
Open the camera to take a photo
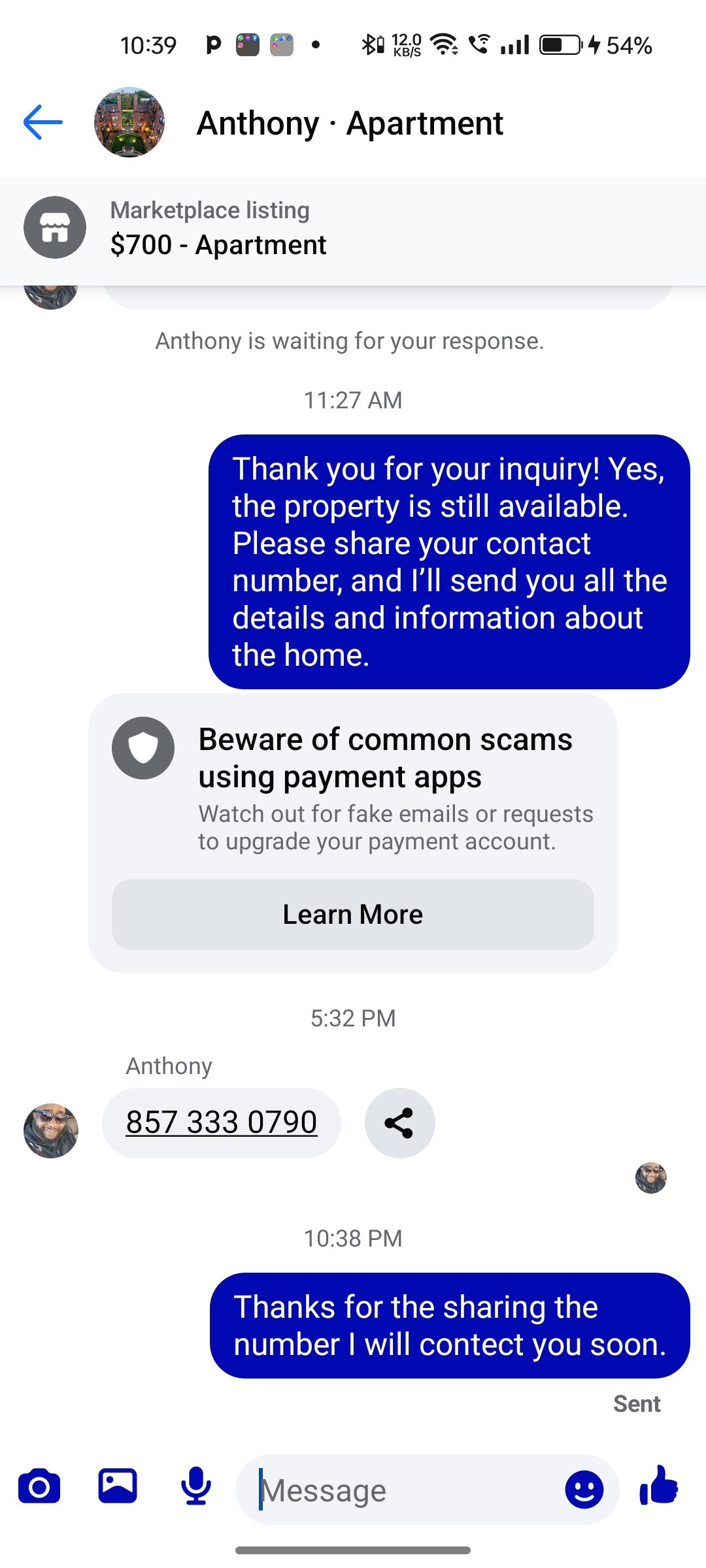click(x=39, y=1487)
